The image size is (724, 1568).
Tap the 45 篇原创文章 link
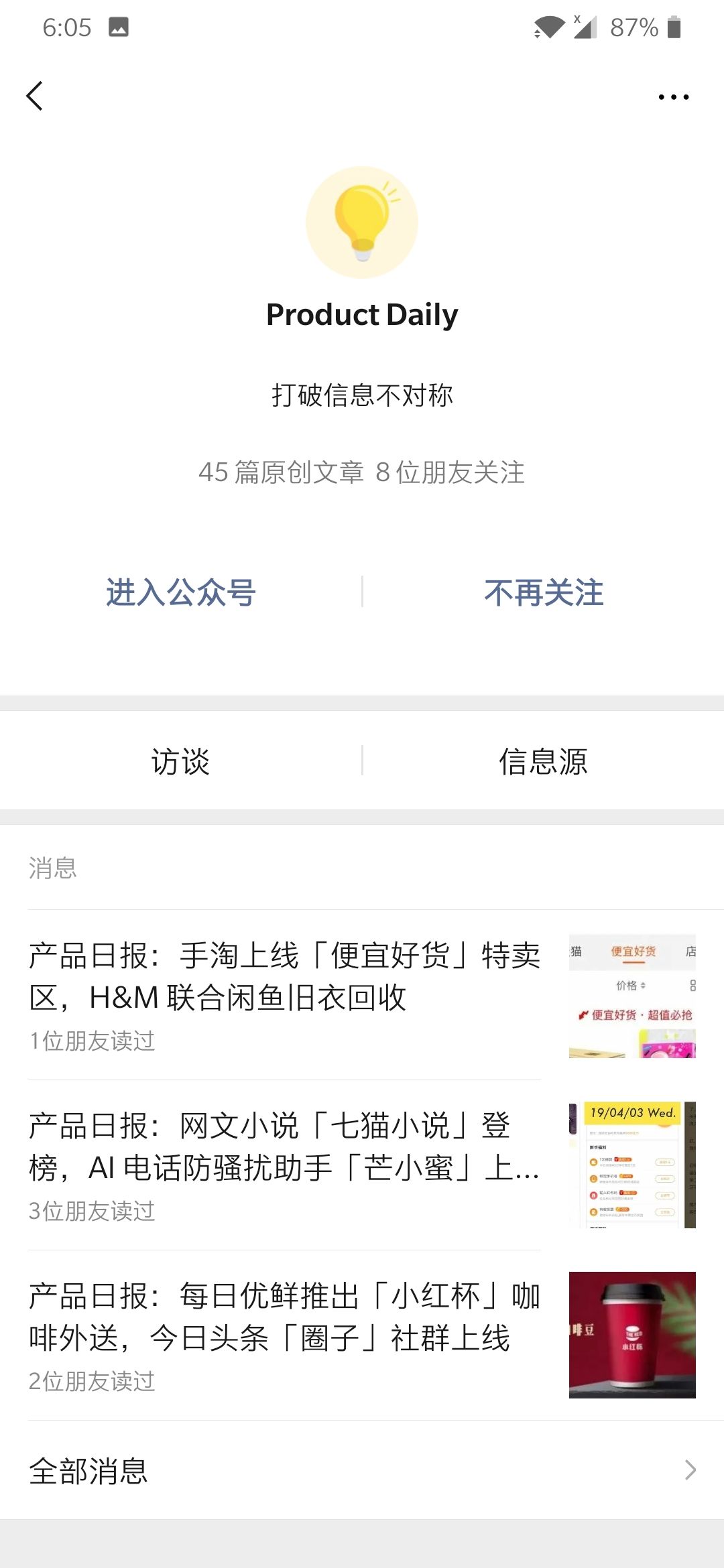(x=283, y=474)
